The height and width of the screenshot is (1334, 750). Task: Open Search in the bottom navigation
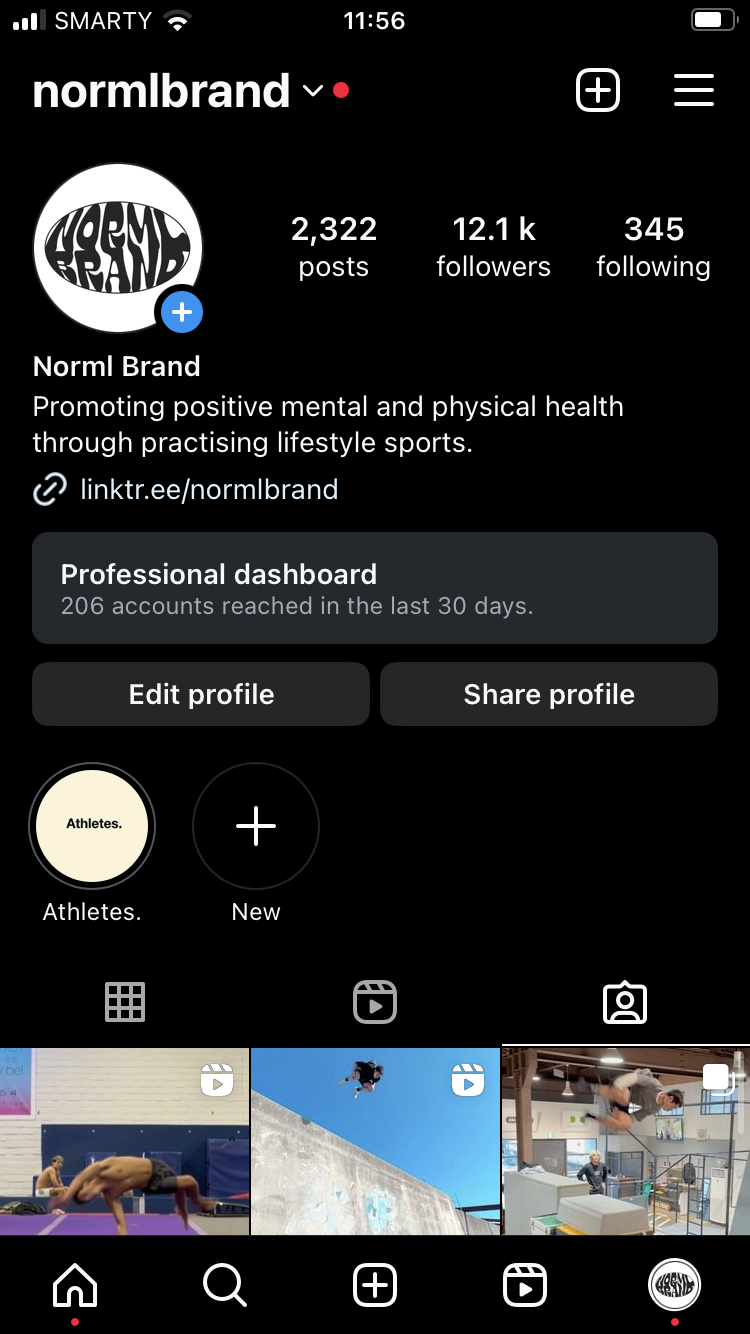click(x=225, y=1285)
